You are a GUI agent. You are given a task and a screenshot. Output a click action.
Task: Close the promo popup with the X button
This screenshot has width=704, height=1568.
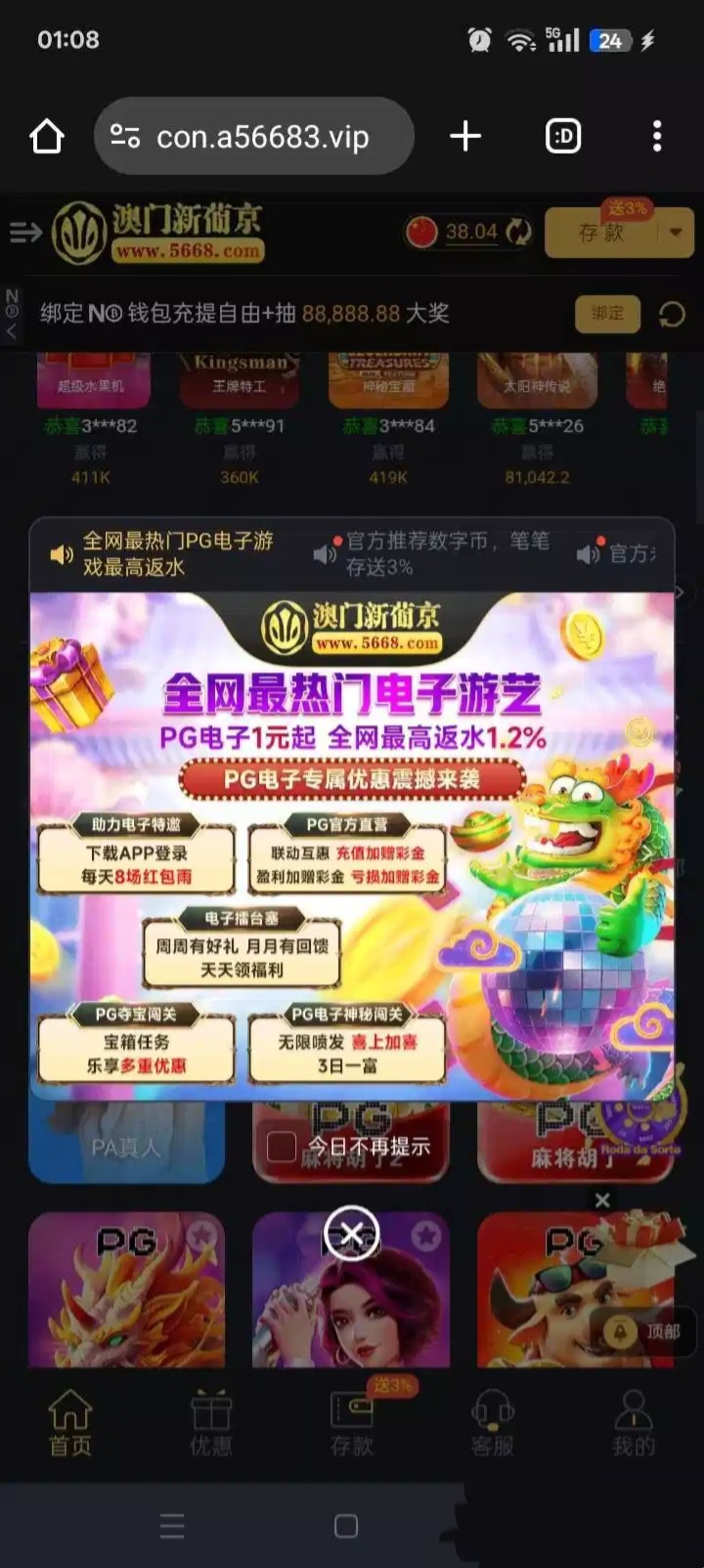351,1233
